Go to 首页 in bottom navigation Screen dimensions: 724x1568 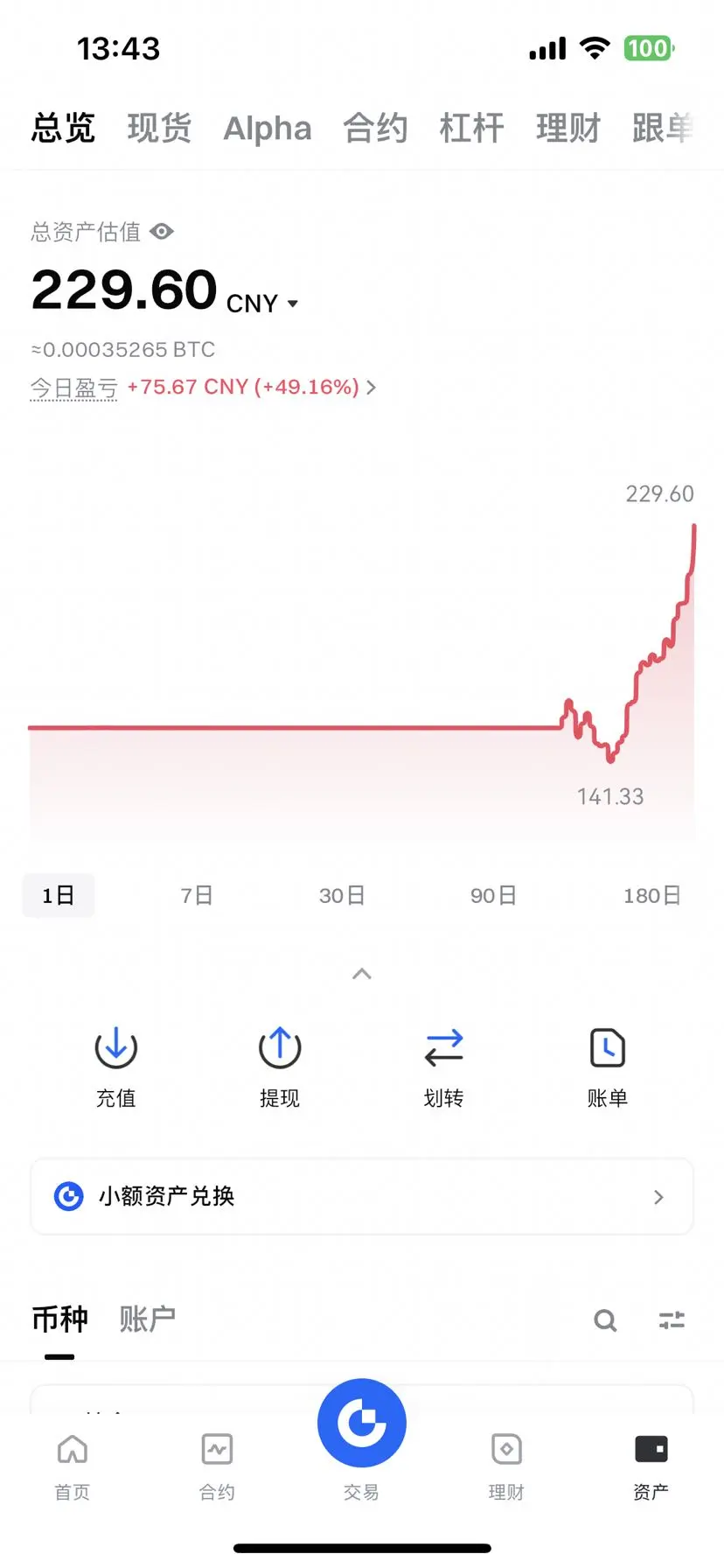[73, 1466]
